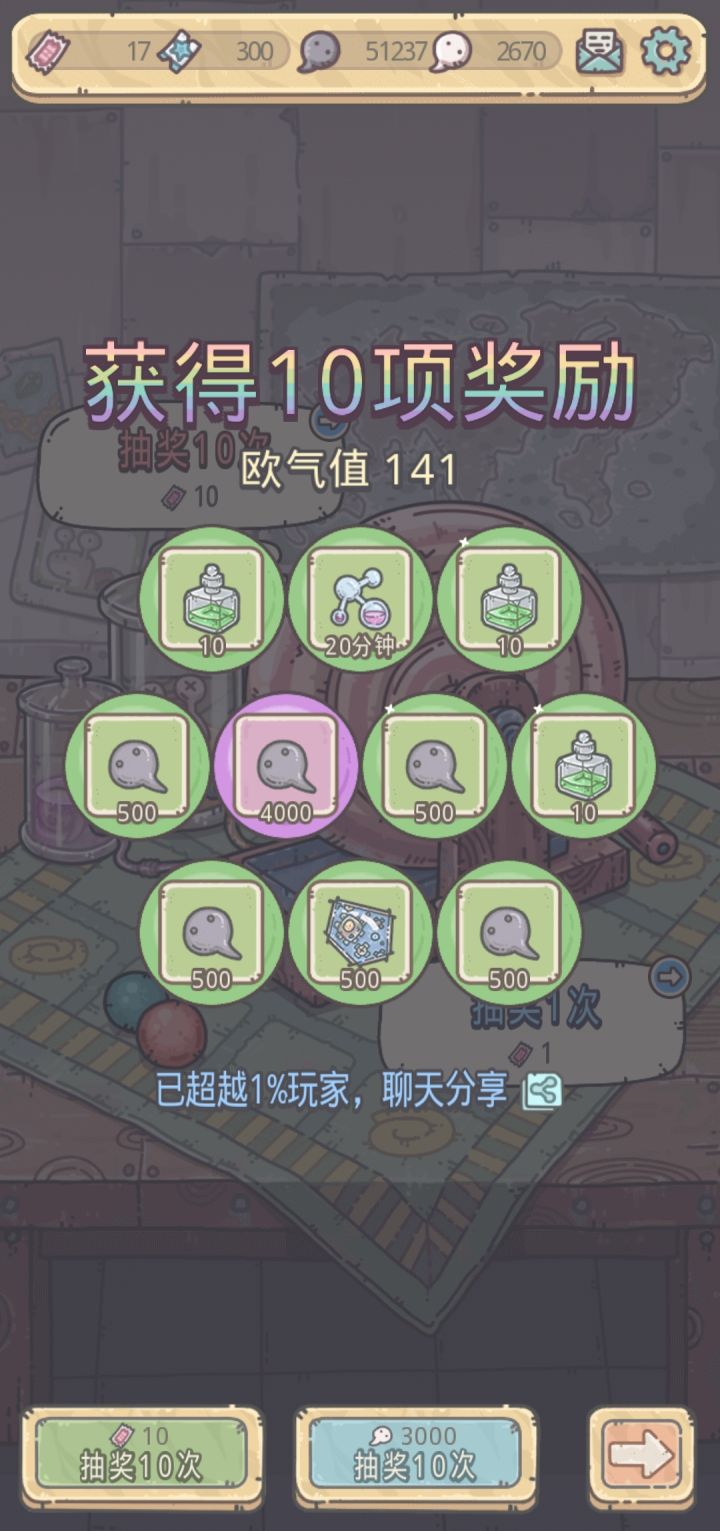Tap the 20分钟 molecule reward circle
Image resolution: width=720 pixels, height=1531 pixels.
(362, 597)
